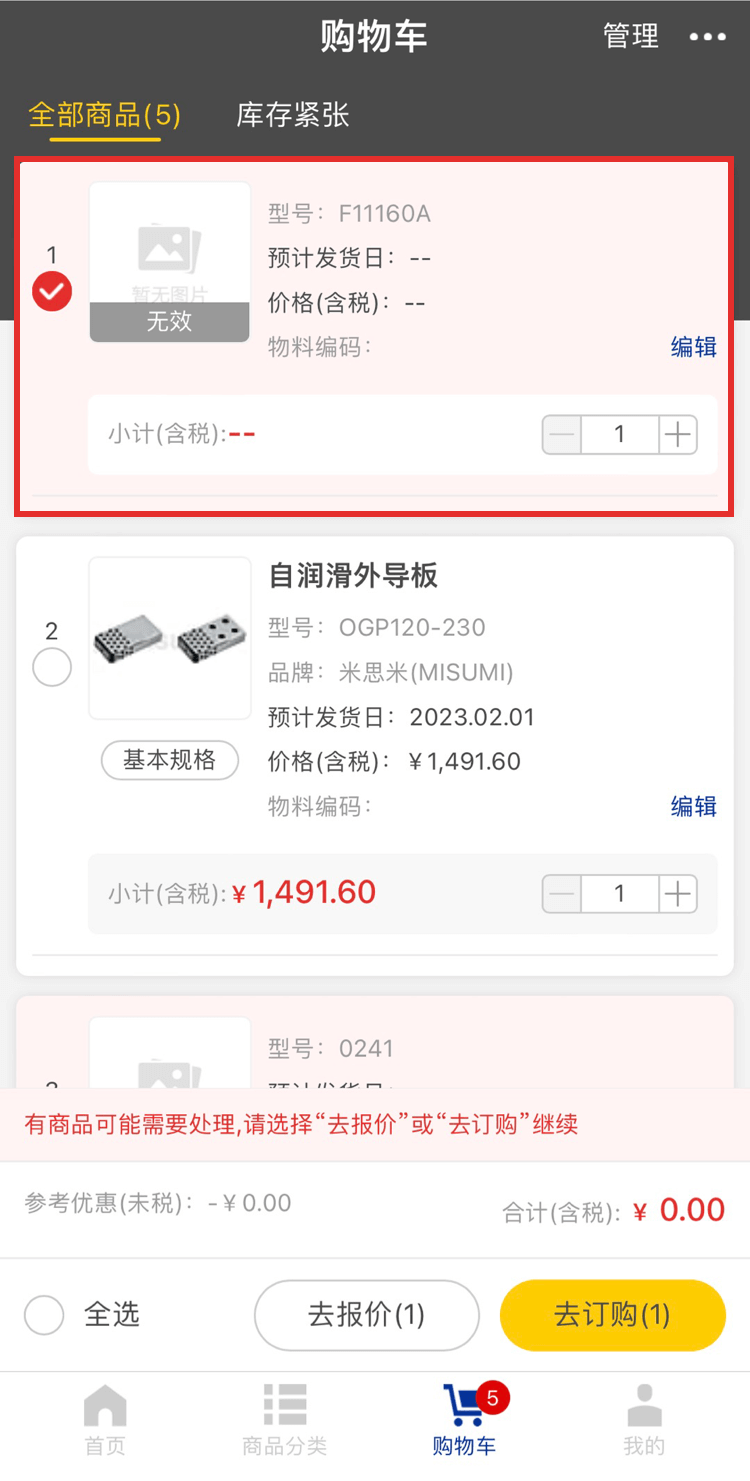750x1481 pixels.
Task: Switch to the 我的 profile tab
Action: point(644,1418)
